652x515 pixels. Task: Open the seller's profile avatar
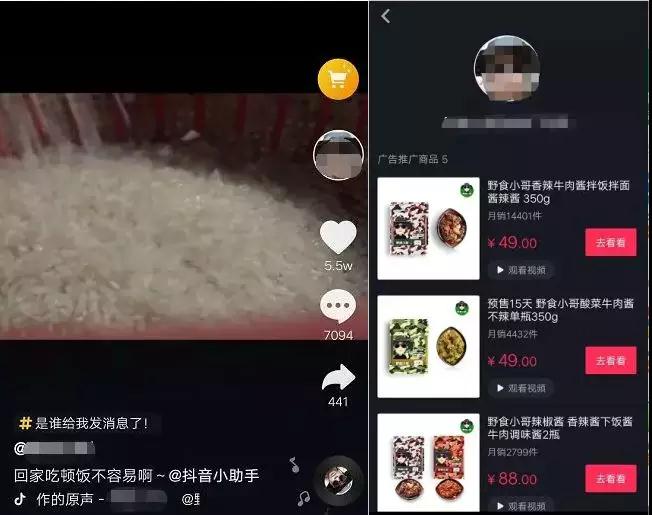click(x=507, y=70)
